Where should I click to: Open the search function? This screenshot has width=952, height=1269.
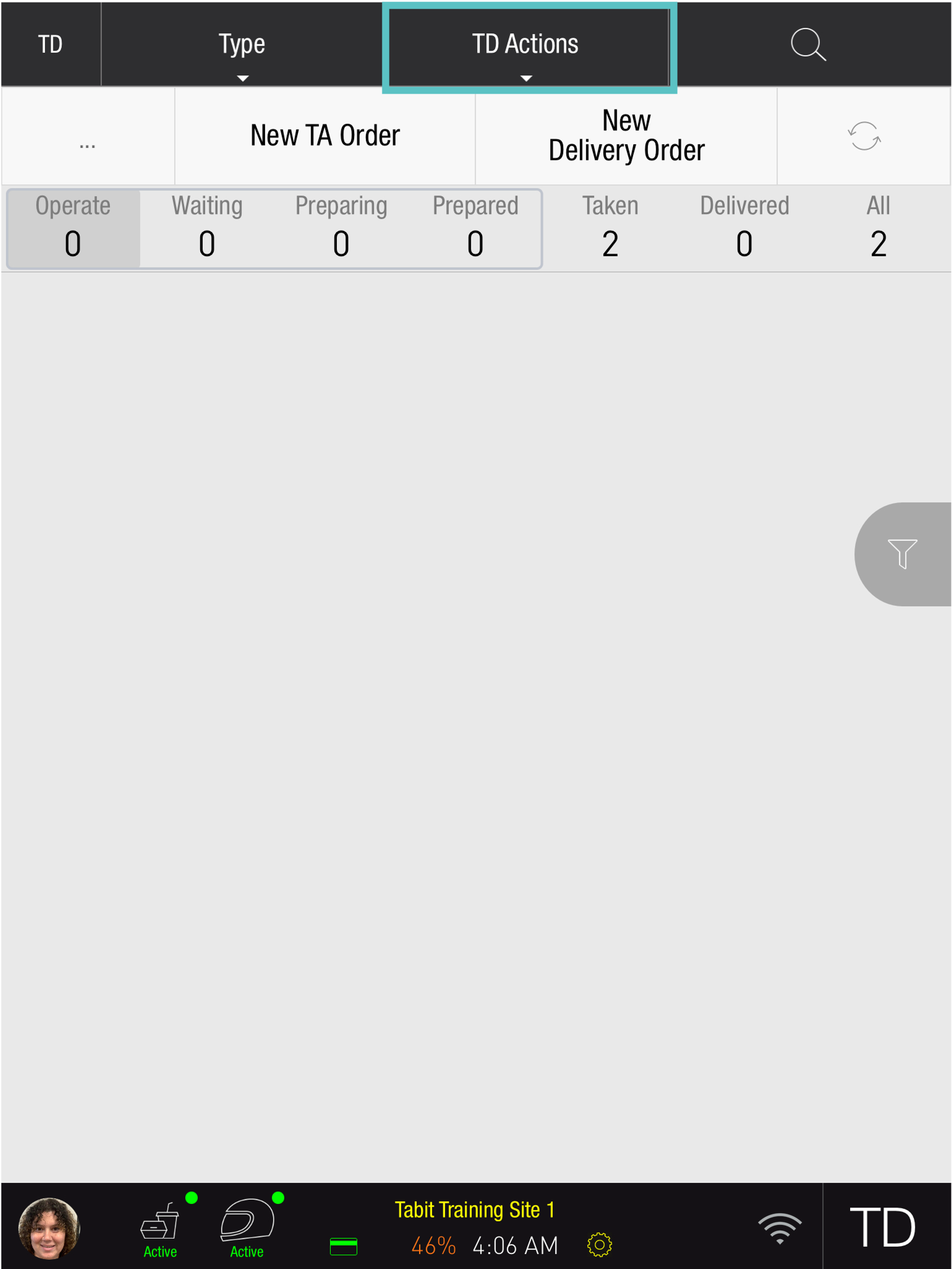click(x=809, y=45)
